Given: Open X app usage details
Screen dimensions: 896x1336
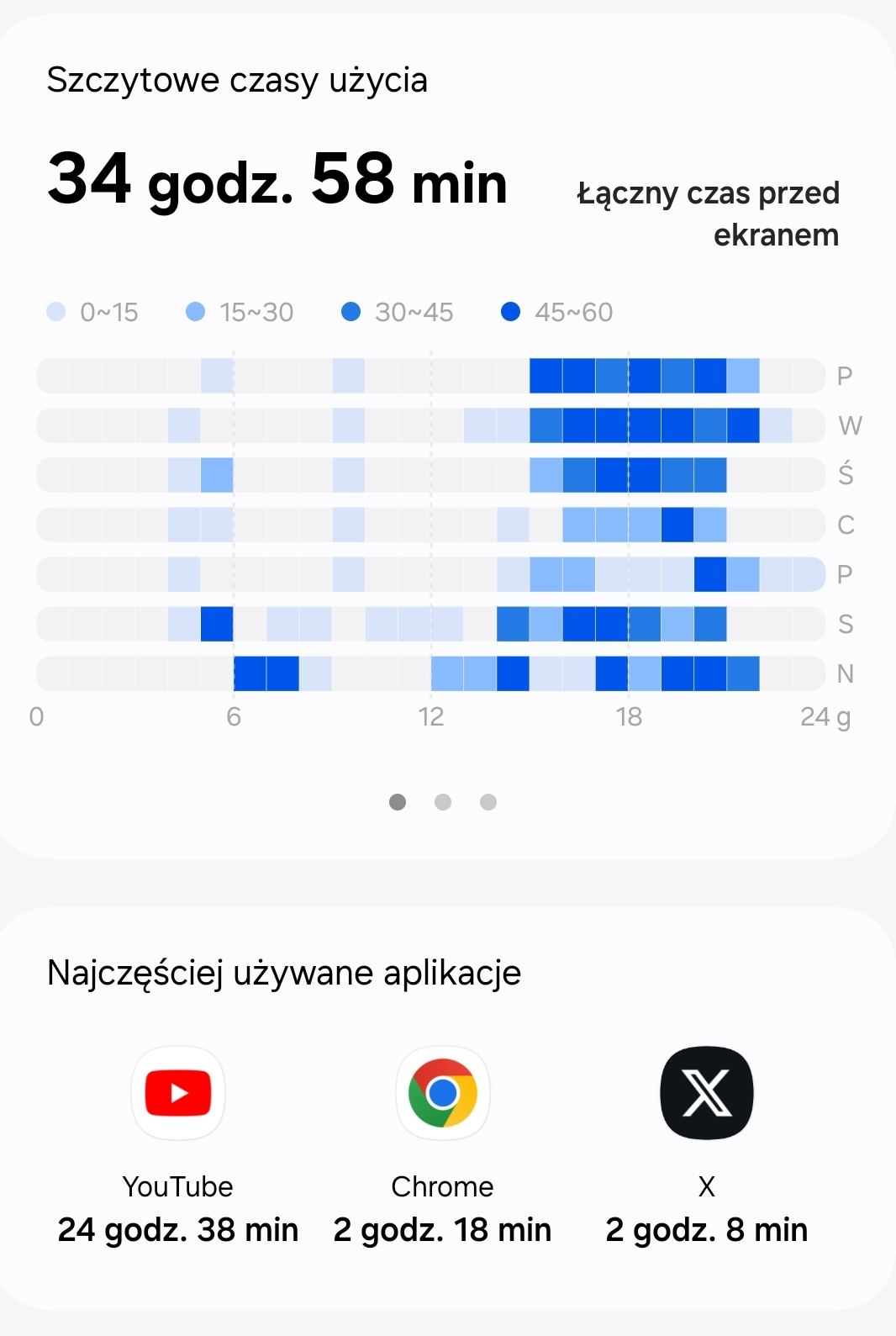Looking at the screenshot, I should click(x=706, y=1094).
